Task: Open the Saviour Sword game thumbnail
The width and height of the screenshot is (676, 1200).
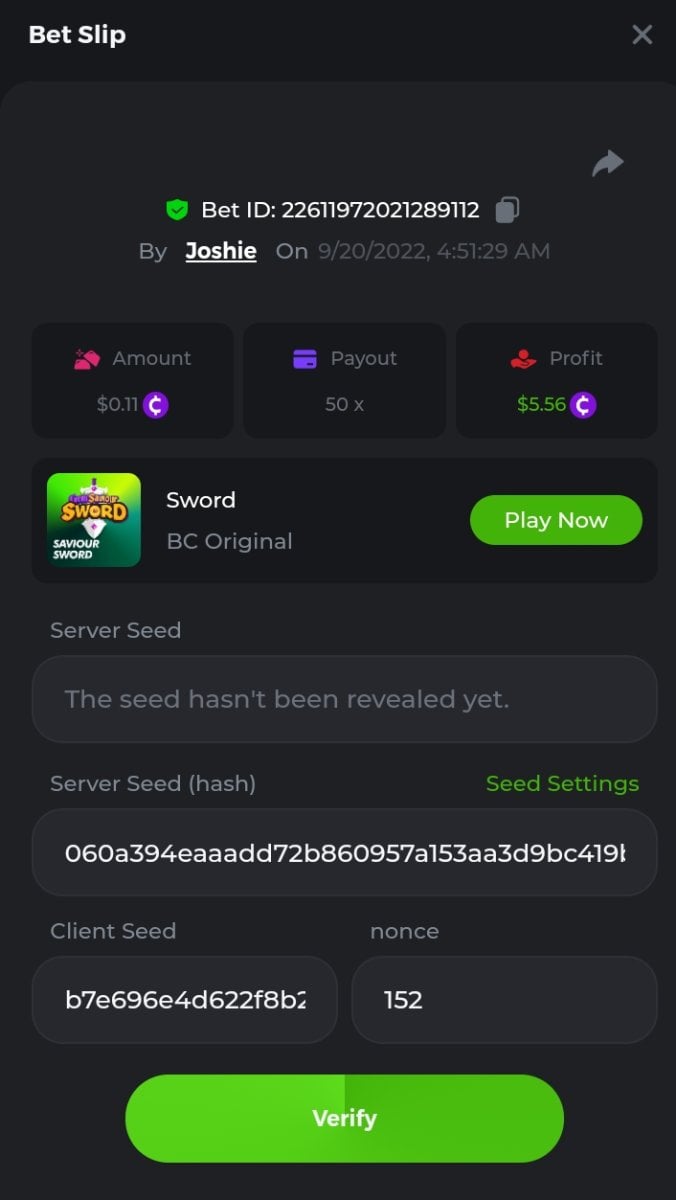Action: (94, 520)
